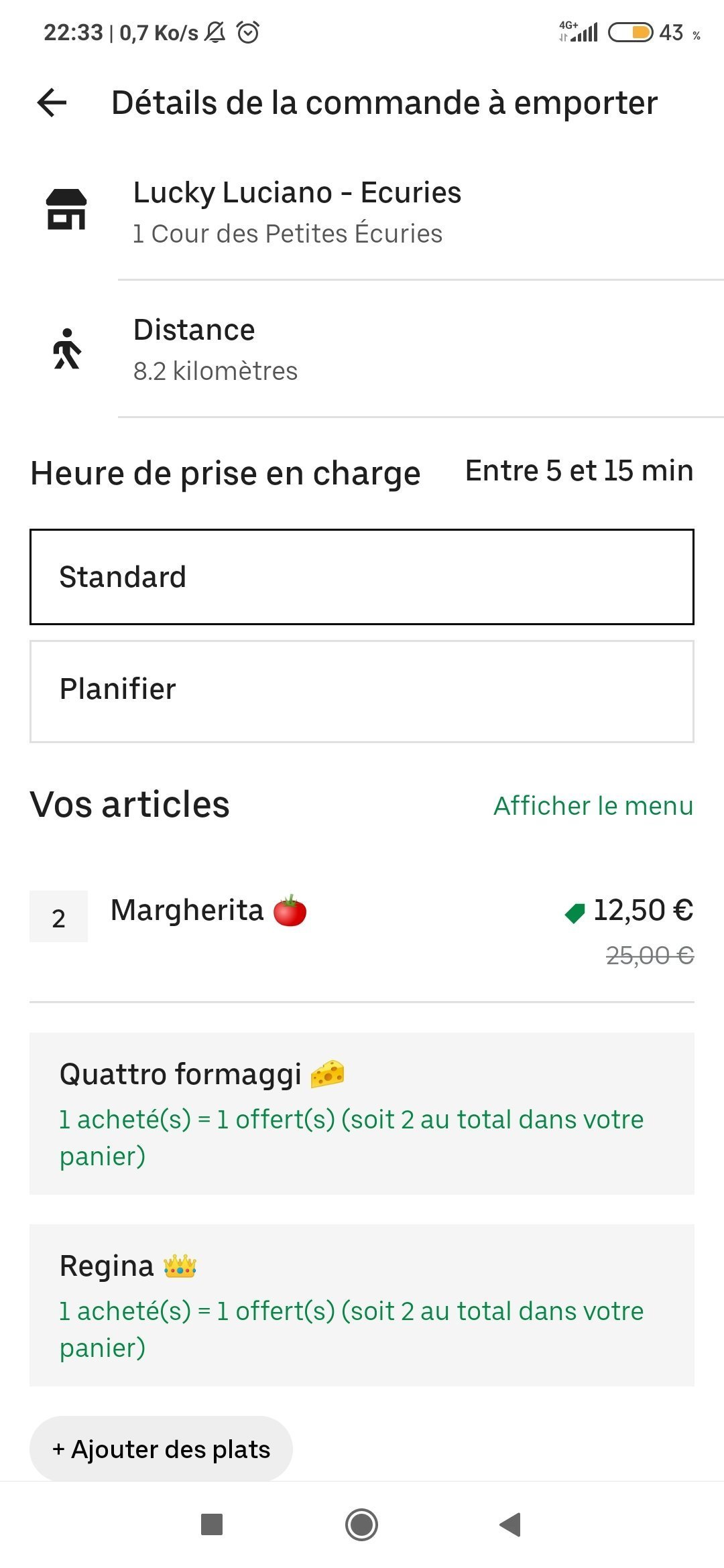Go to the home screen
The height and width of the screenshot is (1568, 724).
(362, 1524)
